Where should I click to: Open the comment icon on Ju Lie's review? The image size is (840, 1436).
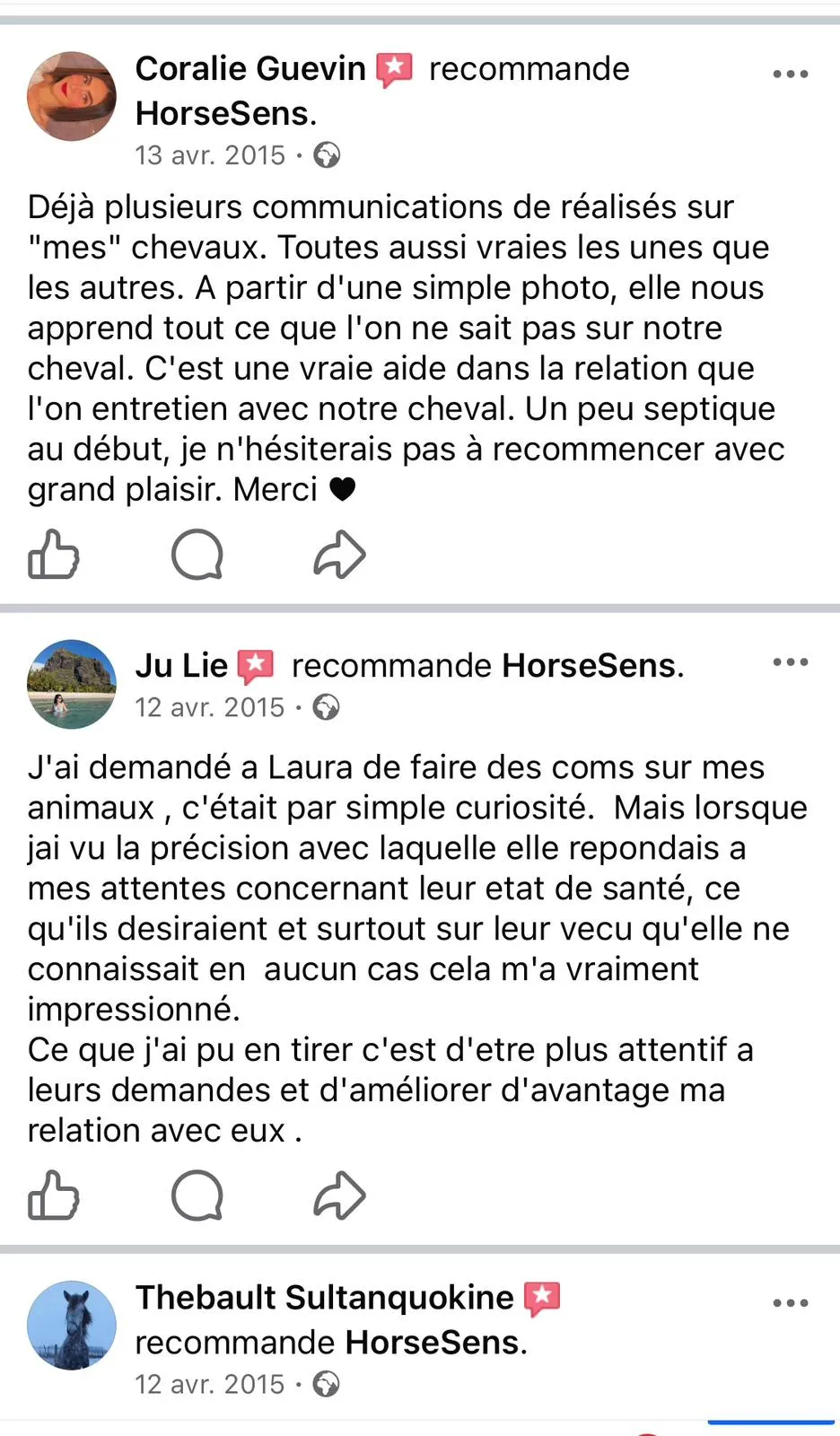197,1195
